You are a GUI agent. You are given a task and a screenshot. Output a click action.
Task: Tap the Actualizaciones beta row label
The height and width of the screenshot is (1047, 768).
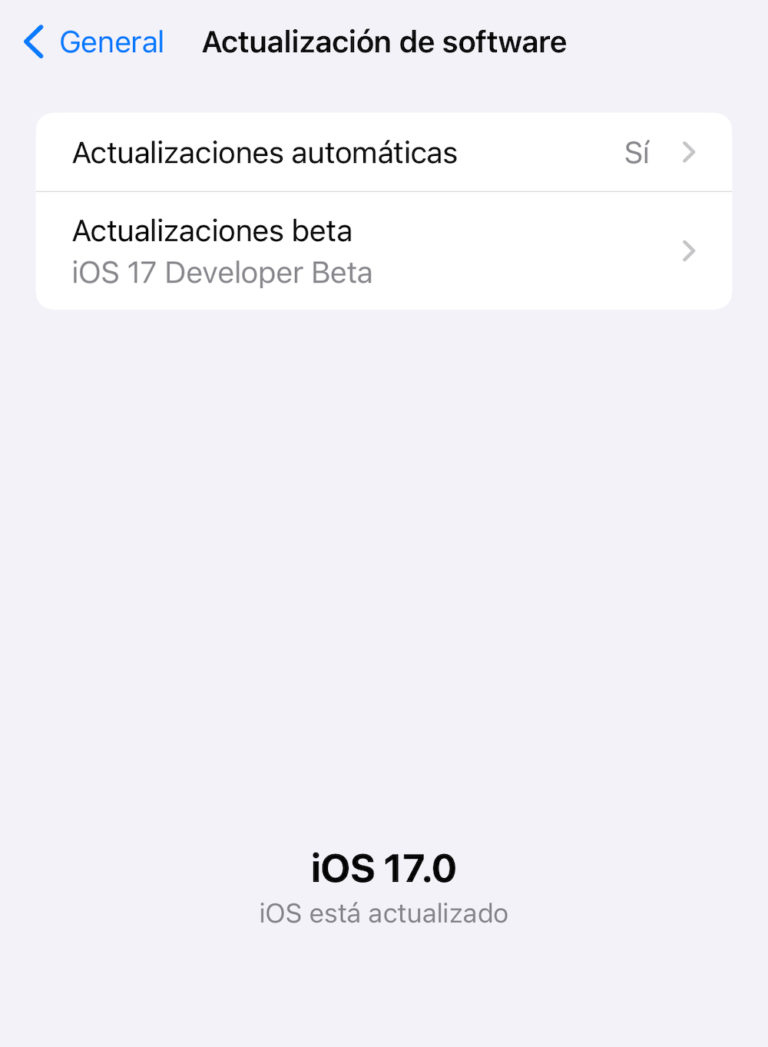coord(212,230)
